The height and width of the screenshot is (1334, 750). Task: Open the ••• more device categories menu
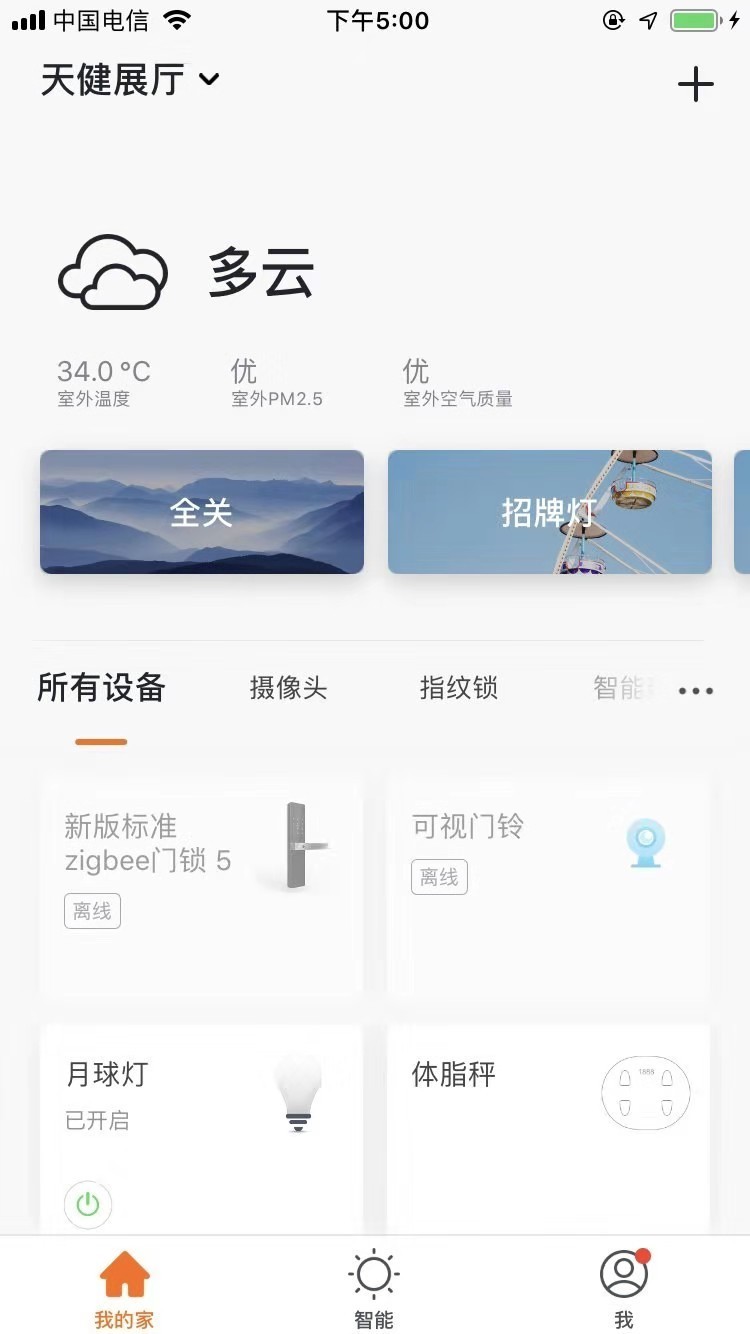coord(696,689)
